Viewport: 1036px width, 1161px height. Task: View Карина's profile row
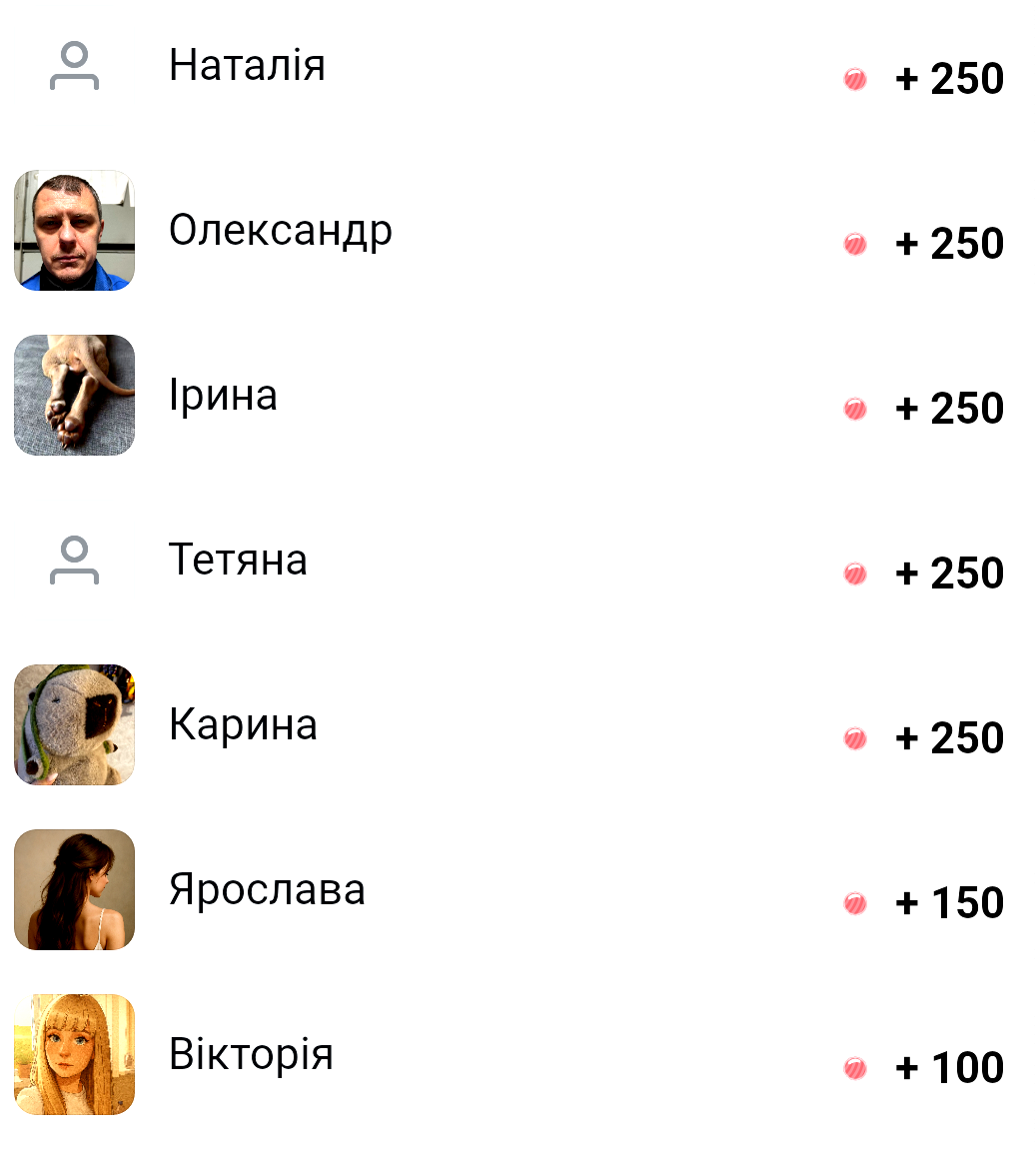pos(243,725)
